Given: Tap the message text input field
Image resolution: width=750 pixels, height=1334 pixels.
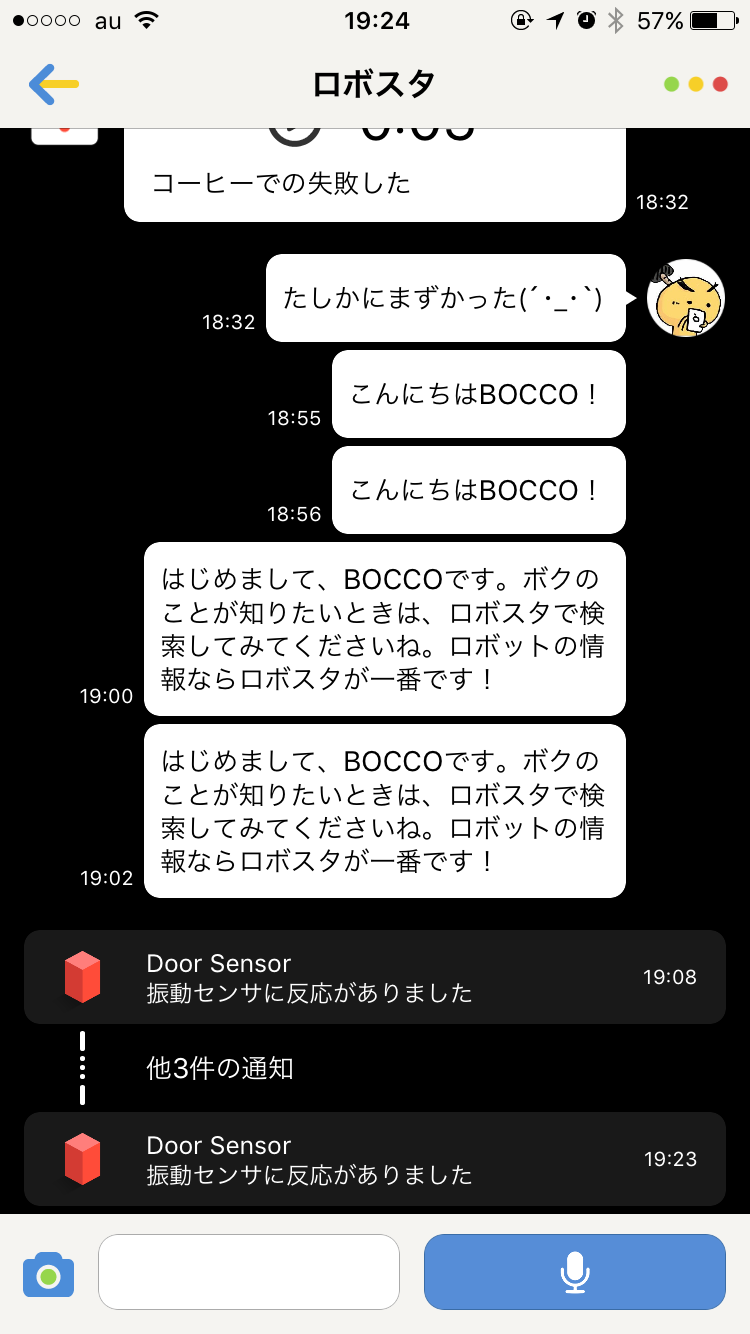Looking at the screenshot, I should pyautogui.click(x=249, y=1272).
